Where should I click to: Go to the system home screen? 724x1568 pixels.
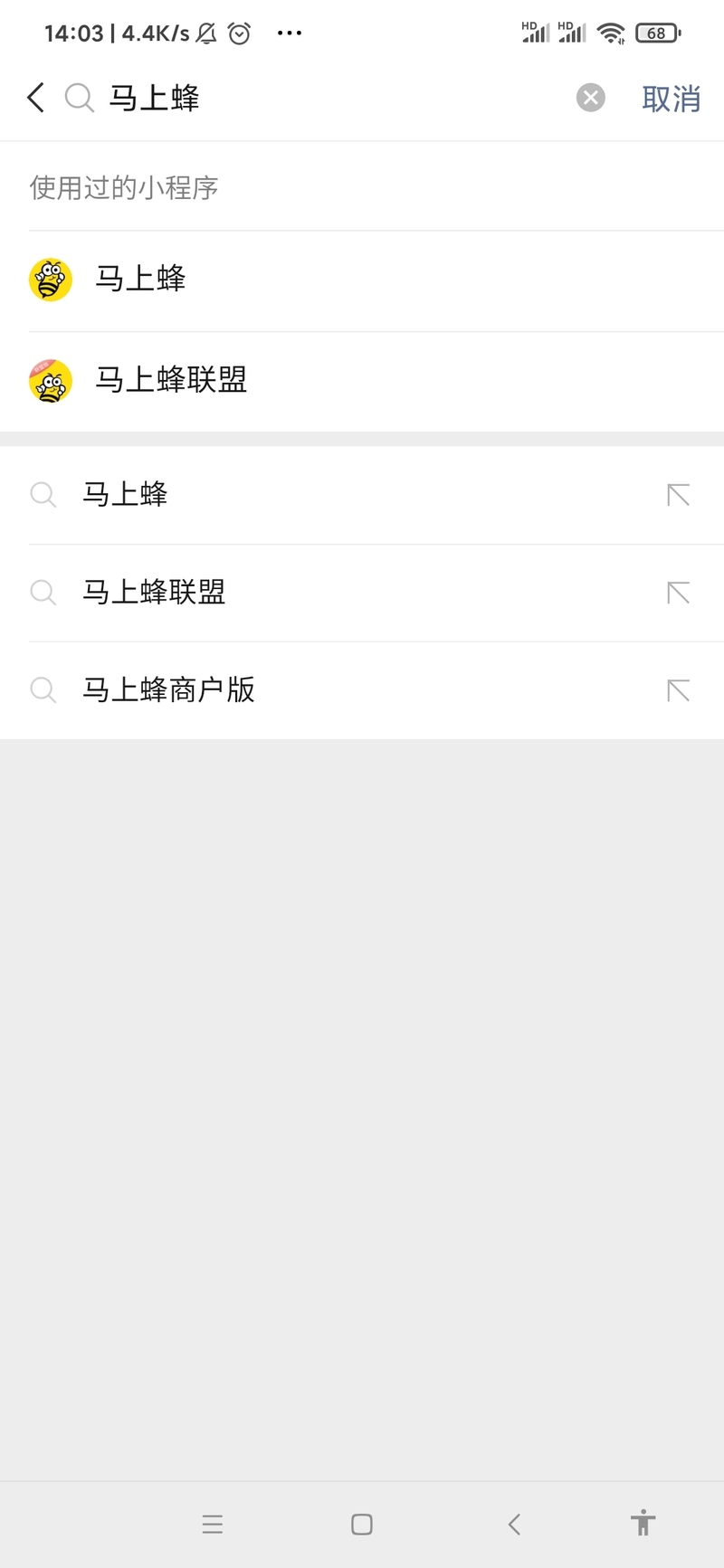pos(362,1525)
